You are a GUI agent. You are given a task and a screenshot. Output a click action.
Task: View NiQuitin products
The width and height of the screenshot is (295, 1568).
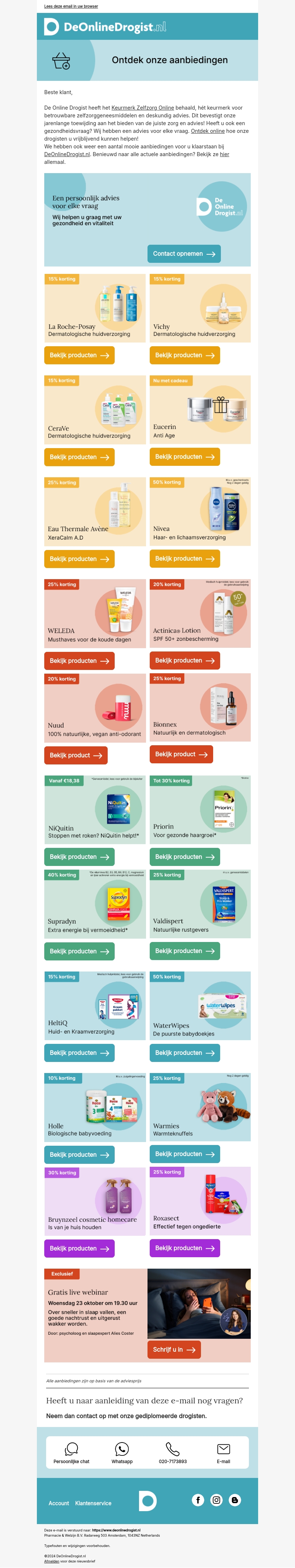(x=79, y=857)
